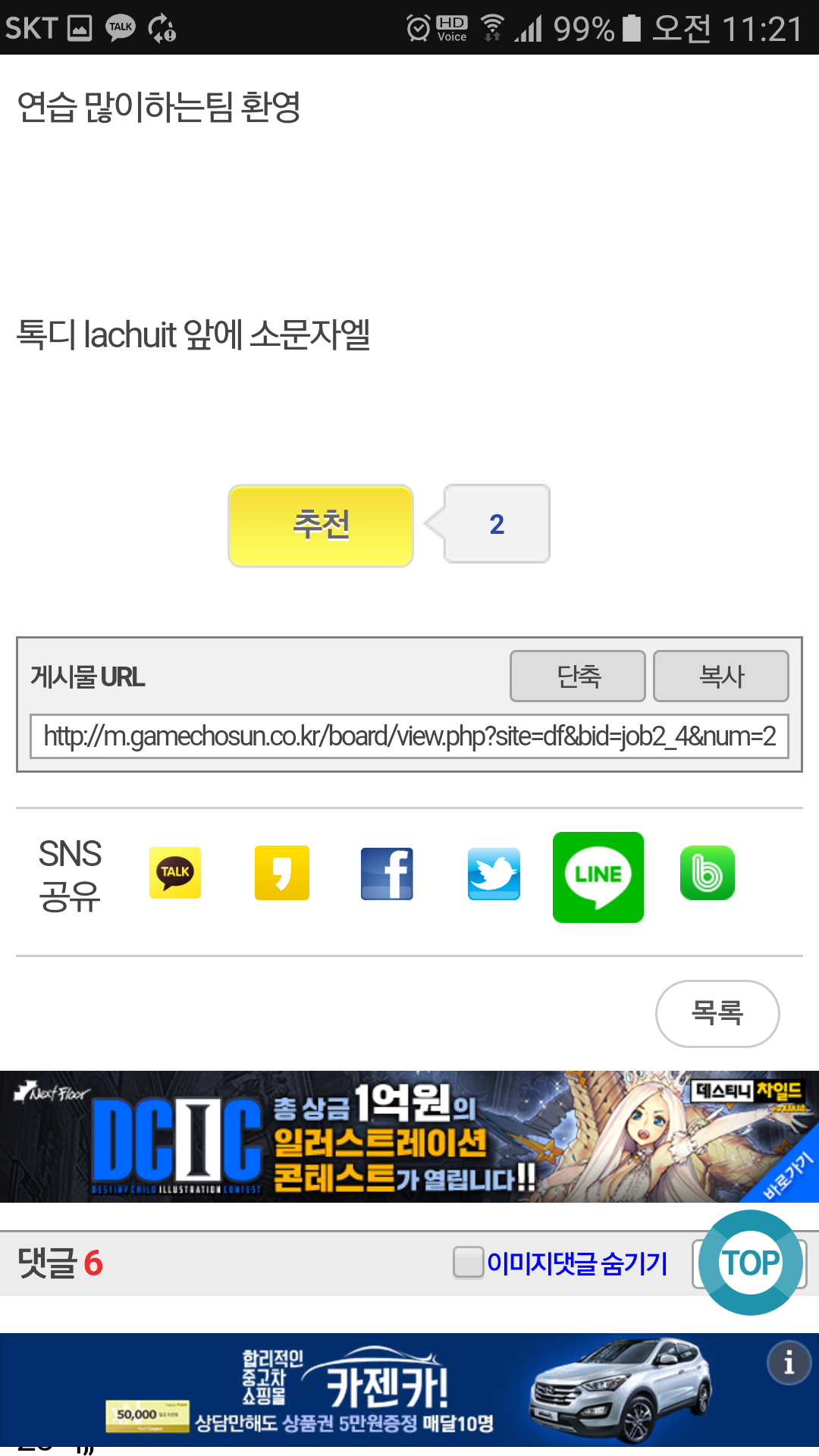The width and height of the screenshot is (819, 1456).
Task: Open the 카젠카 used car ad banner
Action: coord(409,1394)
